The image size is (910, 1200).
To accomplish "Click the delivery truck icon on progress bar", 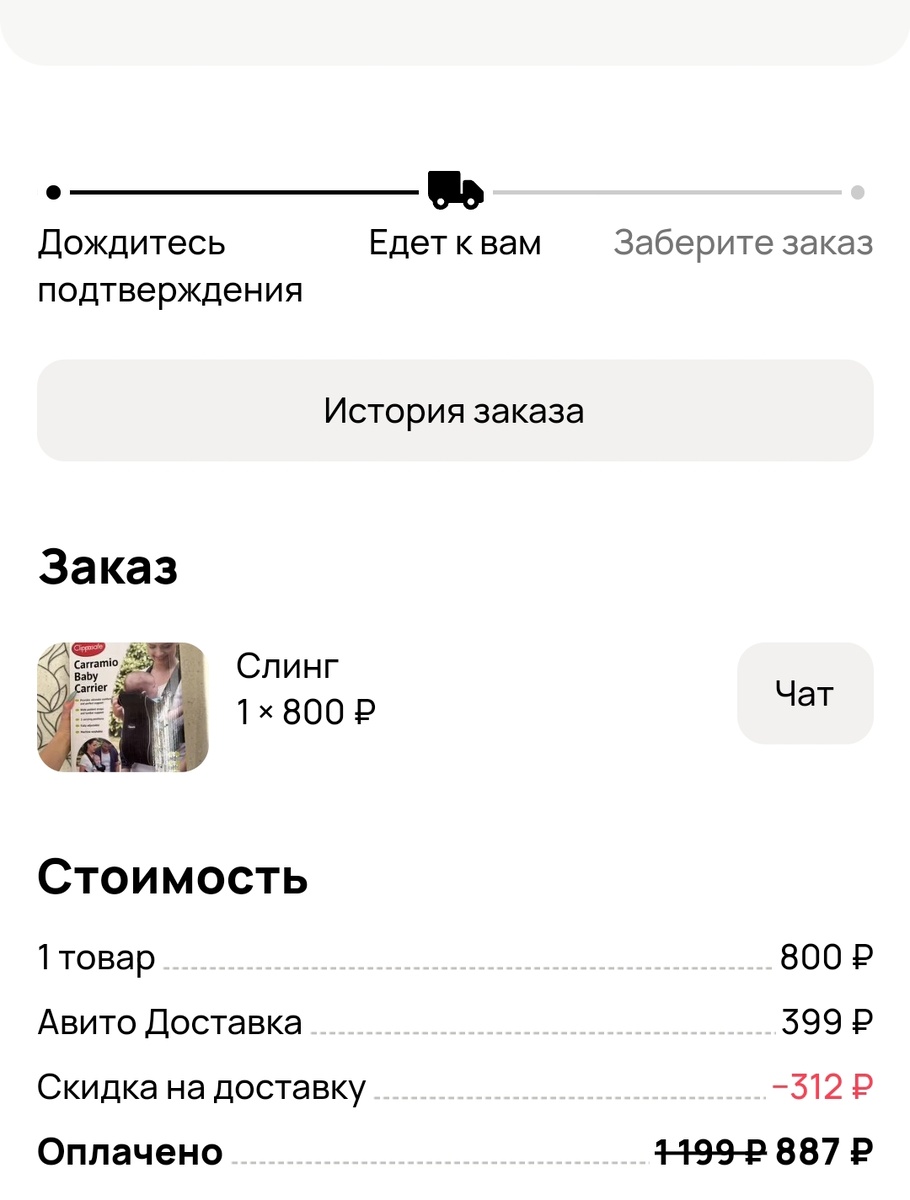I will [455, 190].
